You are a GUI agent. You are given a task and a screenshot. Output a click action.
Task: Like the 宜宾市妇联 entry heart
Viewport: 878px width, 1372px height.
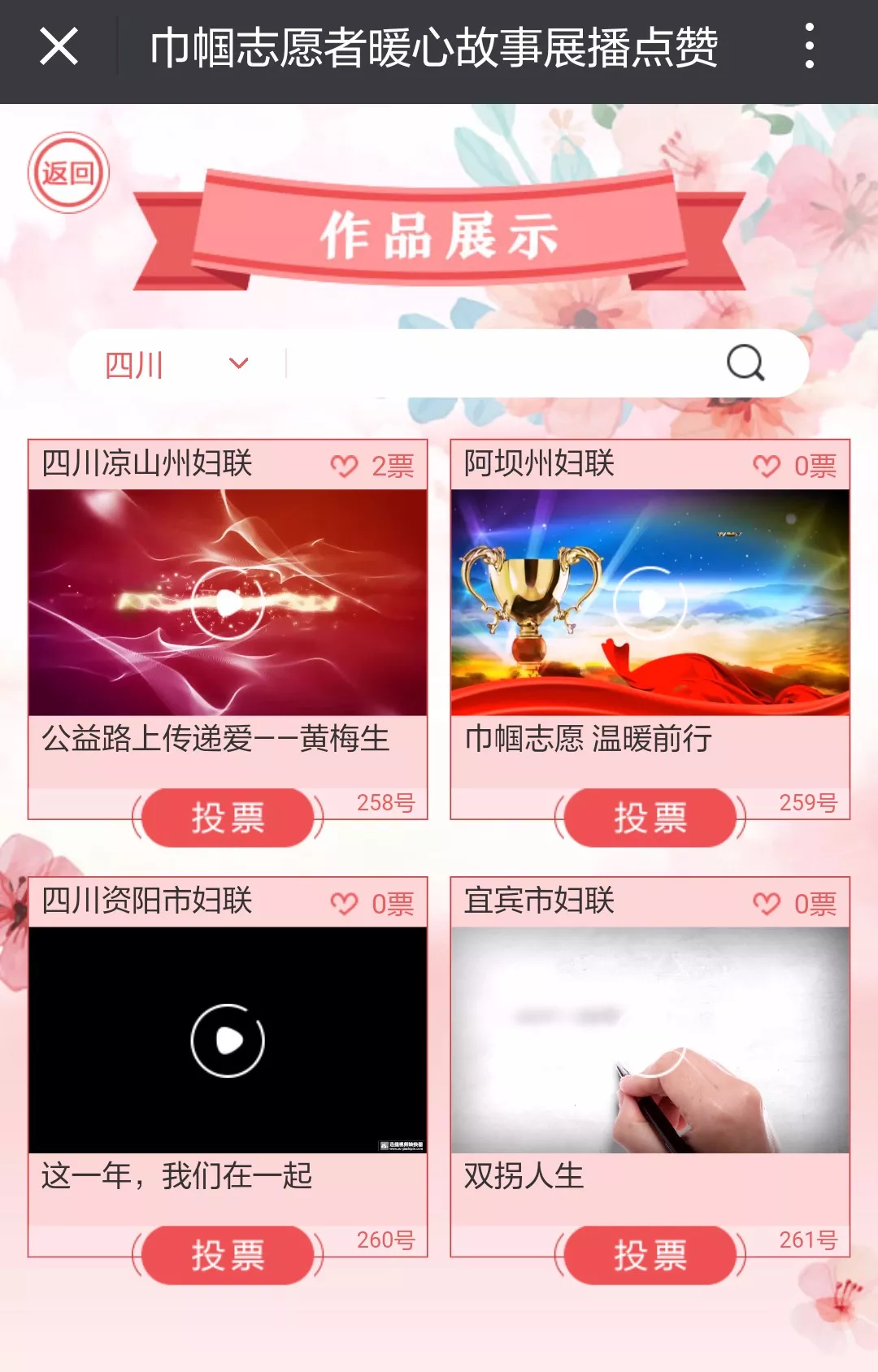(x=766, y=904)
